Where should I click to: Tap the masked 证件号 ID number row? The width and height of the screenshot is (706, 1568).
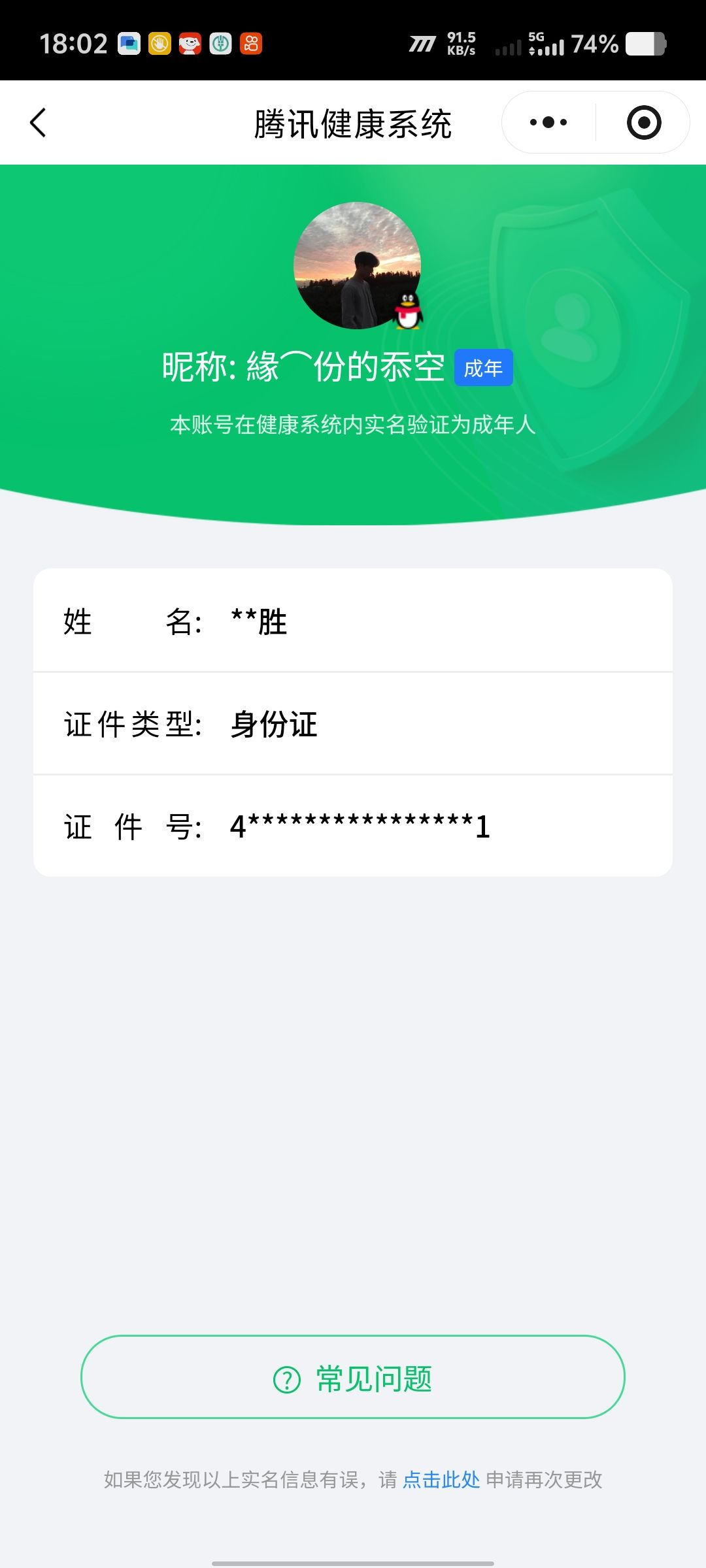pos(353,826)
